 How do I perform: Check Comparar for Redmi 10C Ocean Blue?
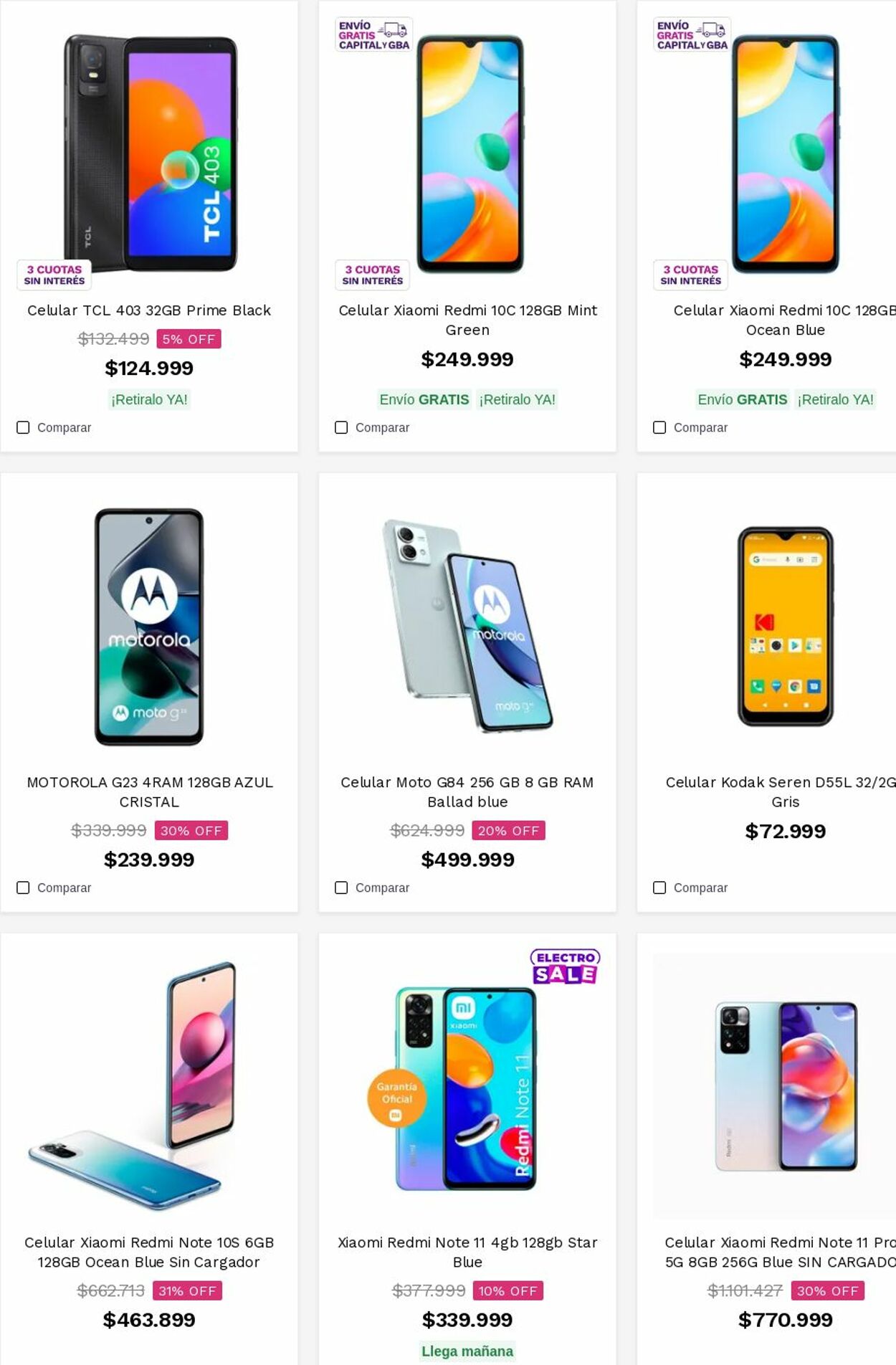[660, 427]
